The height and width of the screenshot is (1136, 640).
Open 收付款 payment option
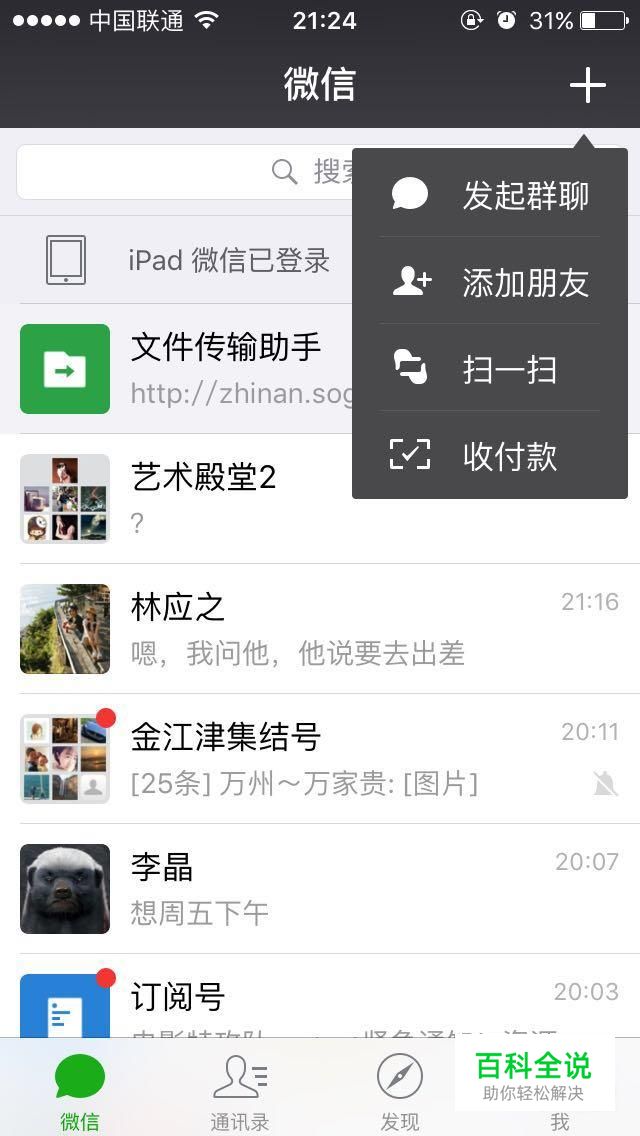(490, 455)
